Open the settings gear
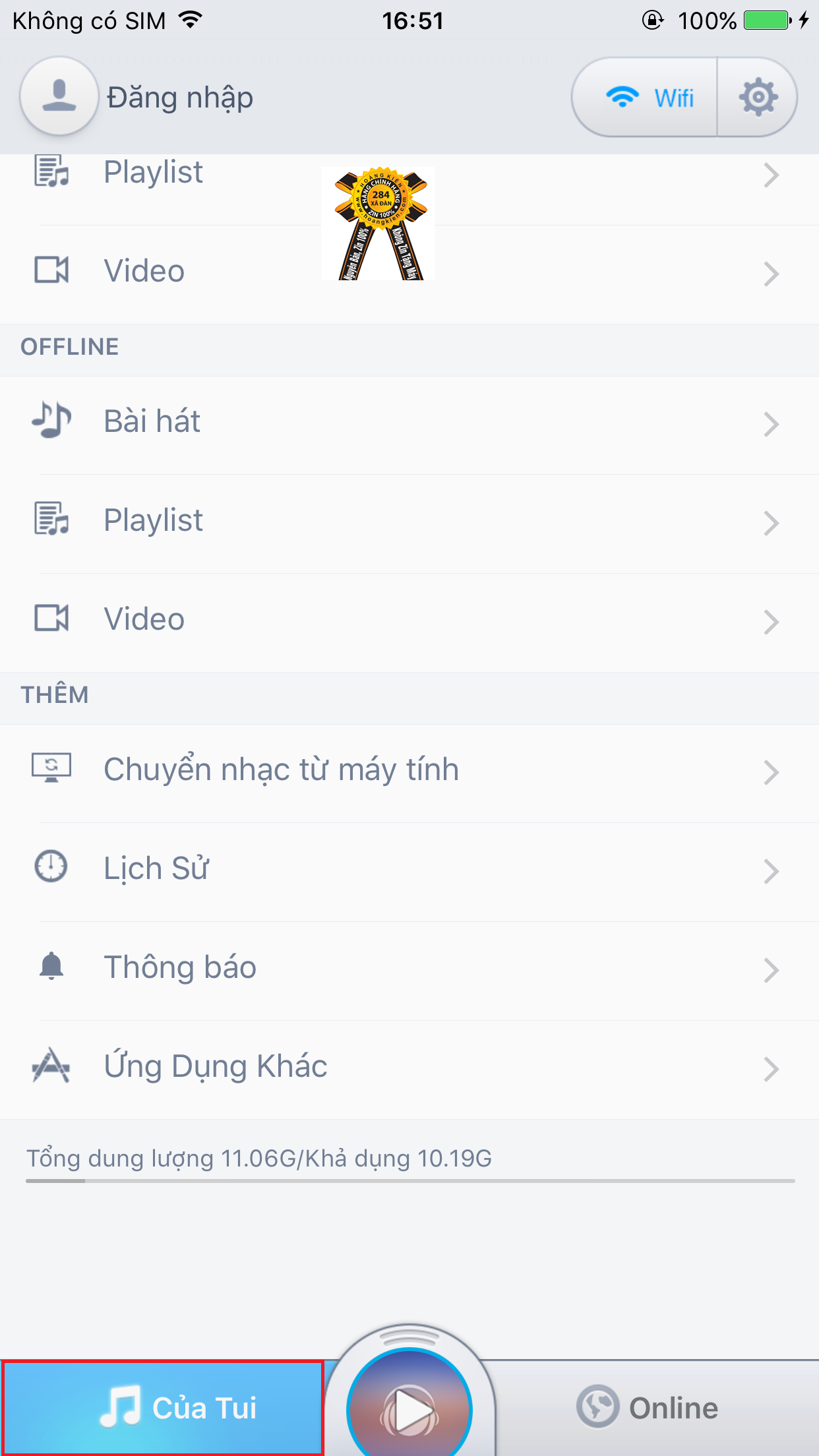 pyautogui.click(x=758, y=98)
